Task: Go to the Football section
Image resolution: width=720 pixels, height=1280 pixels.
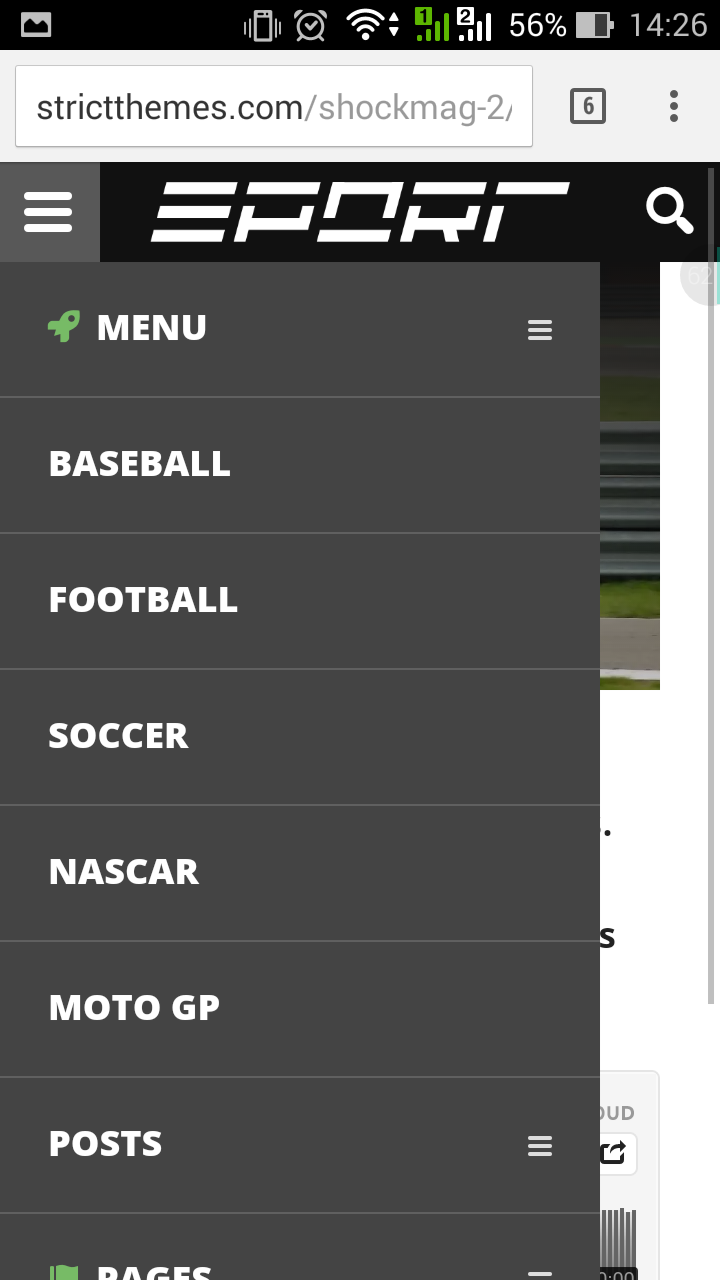Action: coord(143,600)
